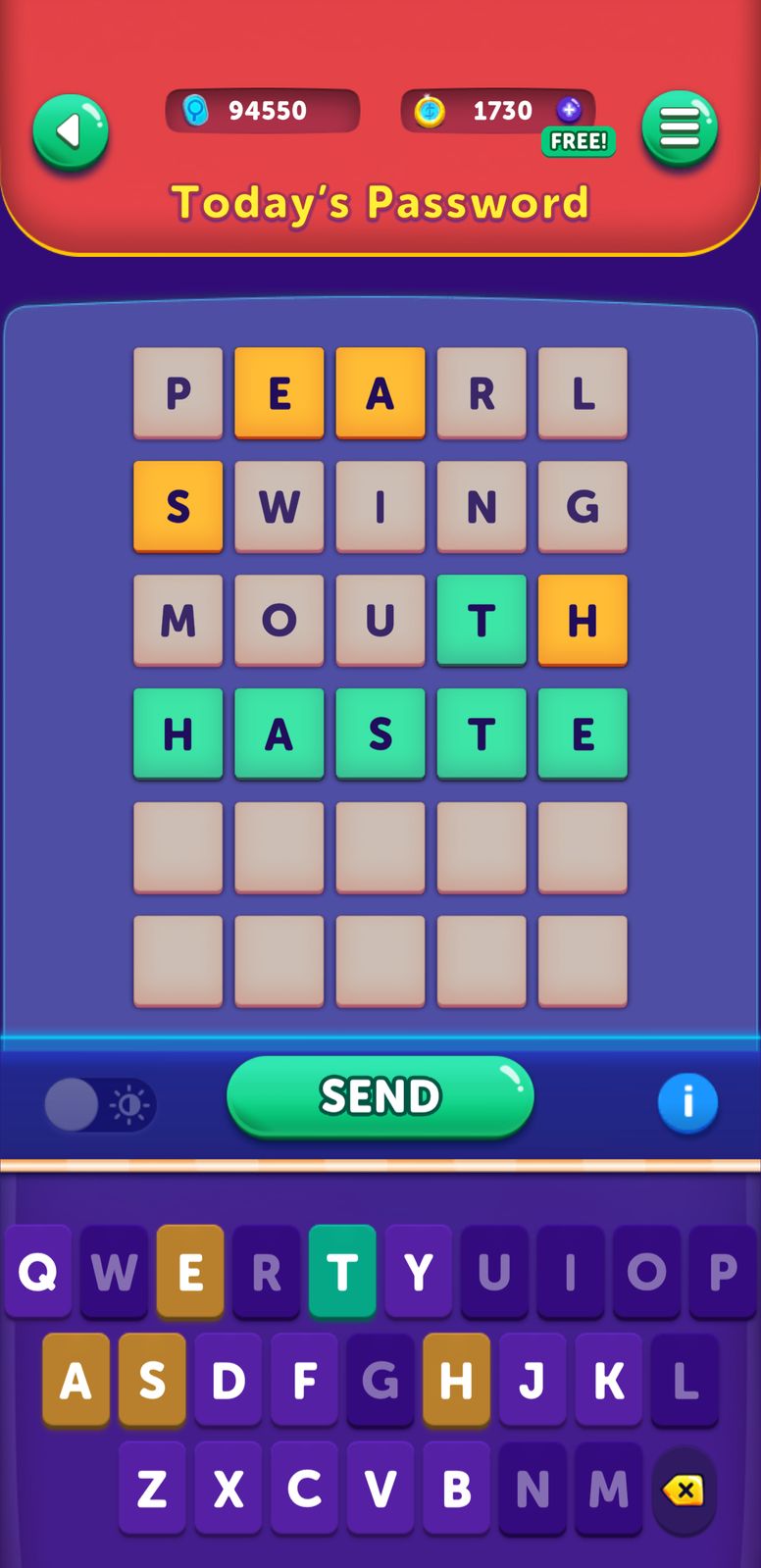
Task: Enter the letter B
Action: (x=456, y=1489)
